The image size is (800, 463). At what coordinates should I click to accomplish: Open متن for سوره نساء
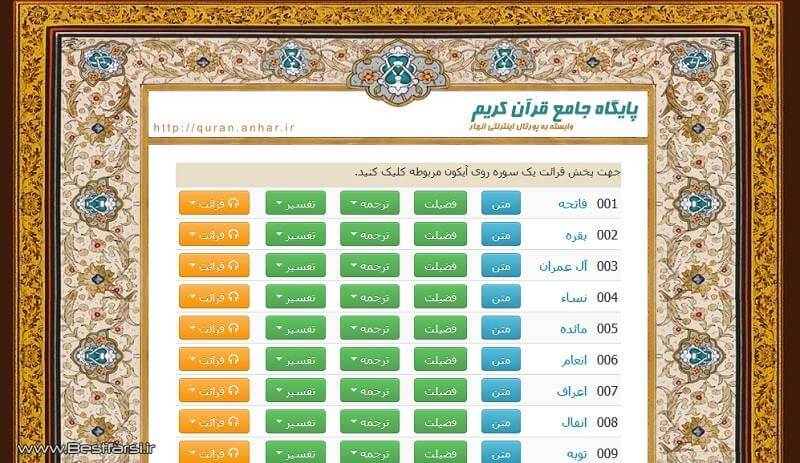pos(501,297)
